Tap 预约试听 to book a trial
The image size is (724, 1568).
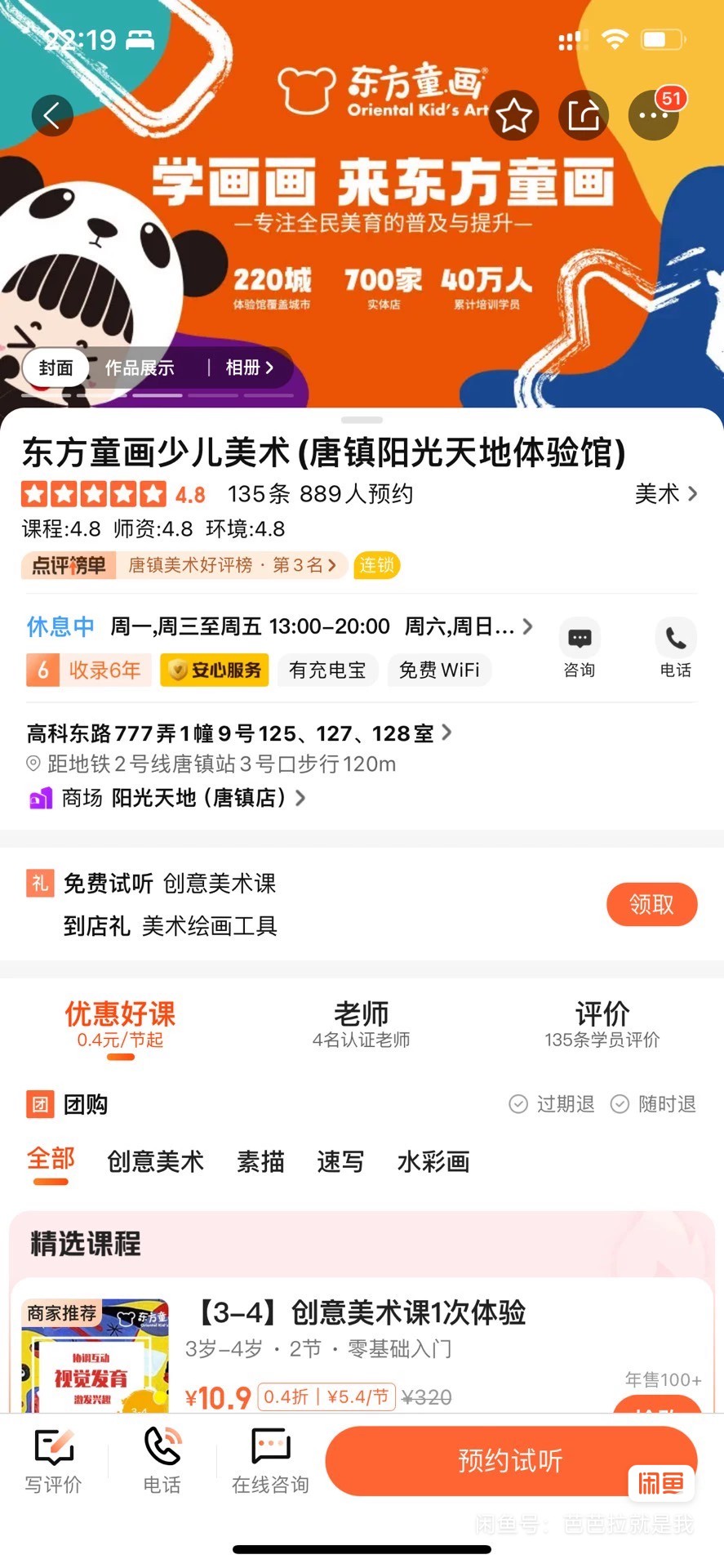(510, 1461)
